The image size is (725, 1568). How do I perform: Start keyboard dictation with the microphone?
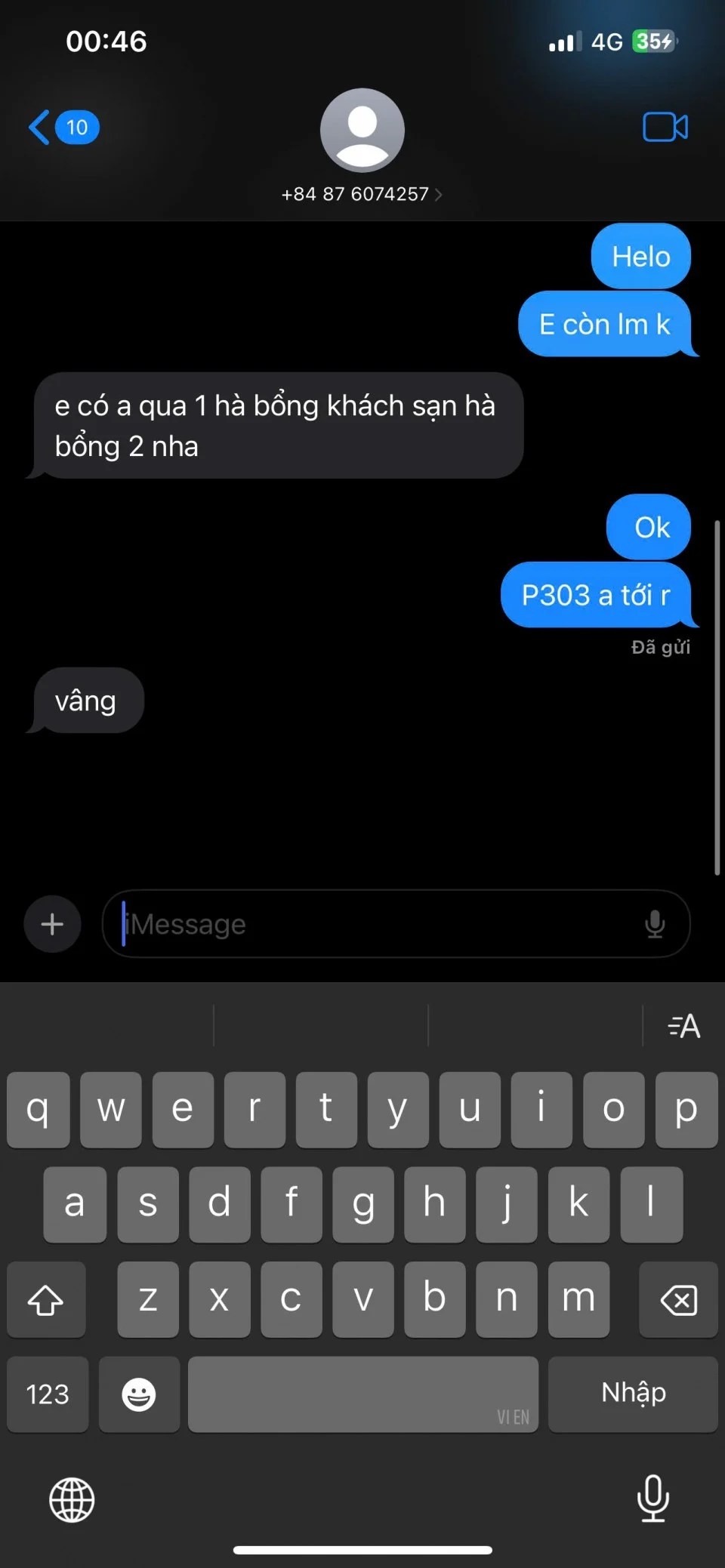(x=652, y=1499)
